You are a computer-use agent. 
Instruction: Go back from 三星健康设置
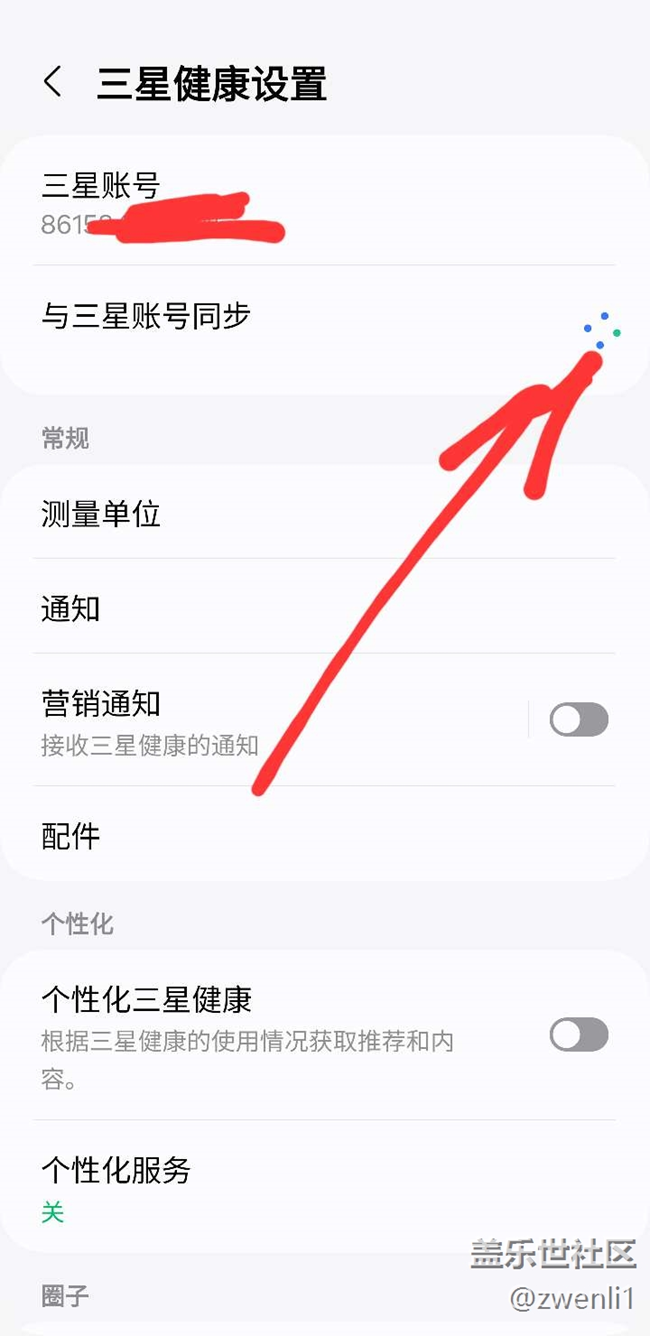[x=53, y=82]
